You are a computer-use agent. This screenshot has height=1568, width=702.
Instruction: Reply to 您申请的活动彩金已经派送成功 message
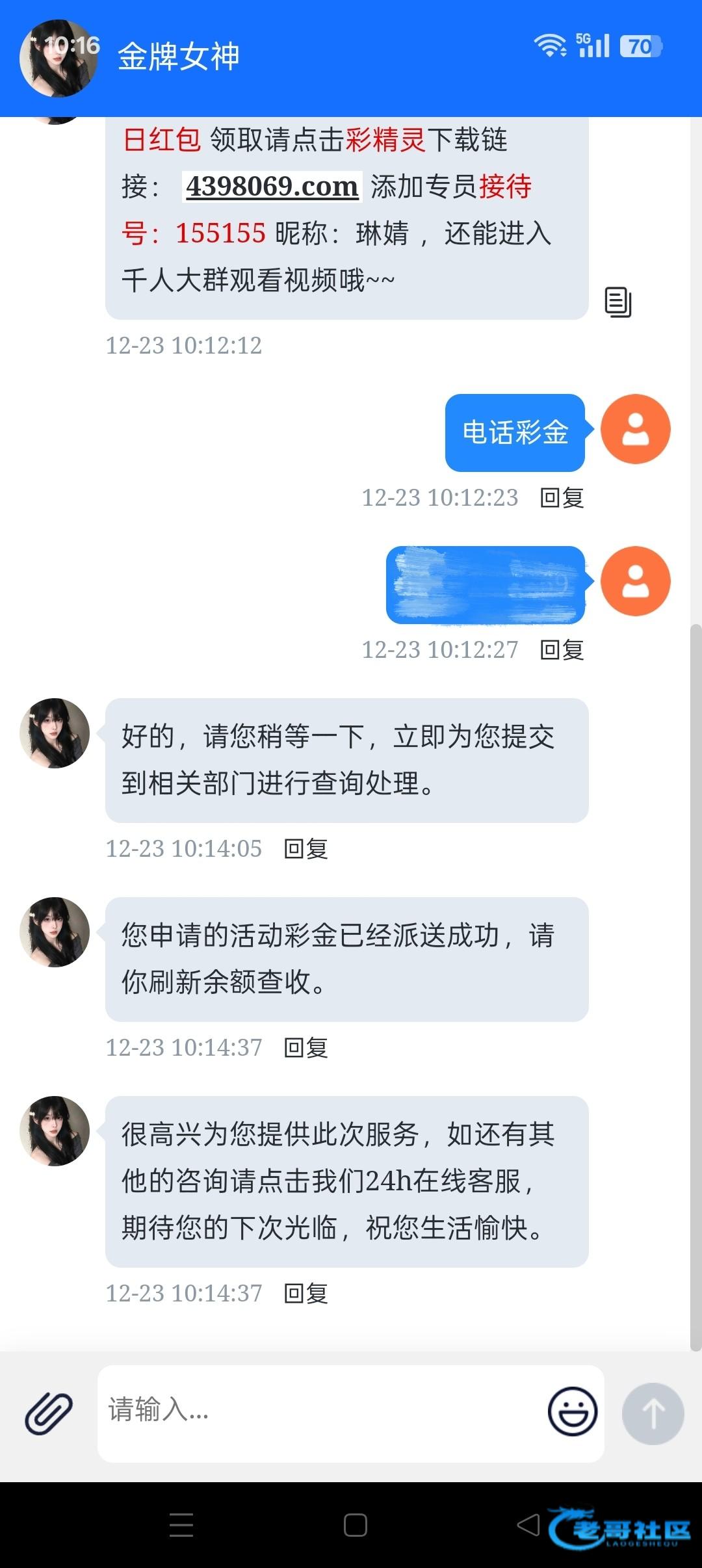306,1048
